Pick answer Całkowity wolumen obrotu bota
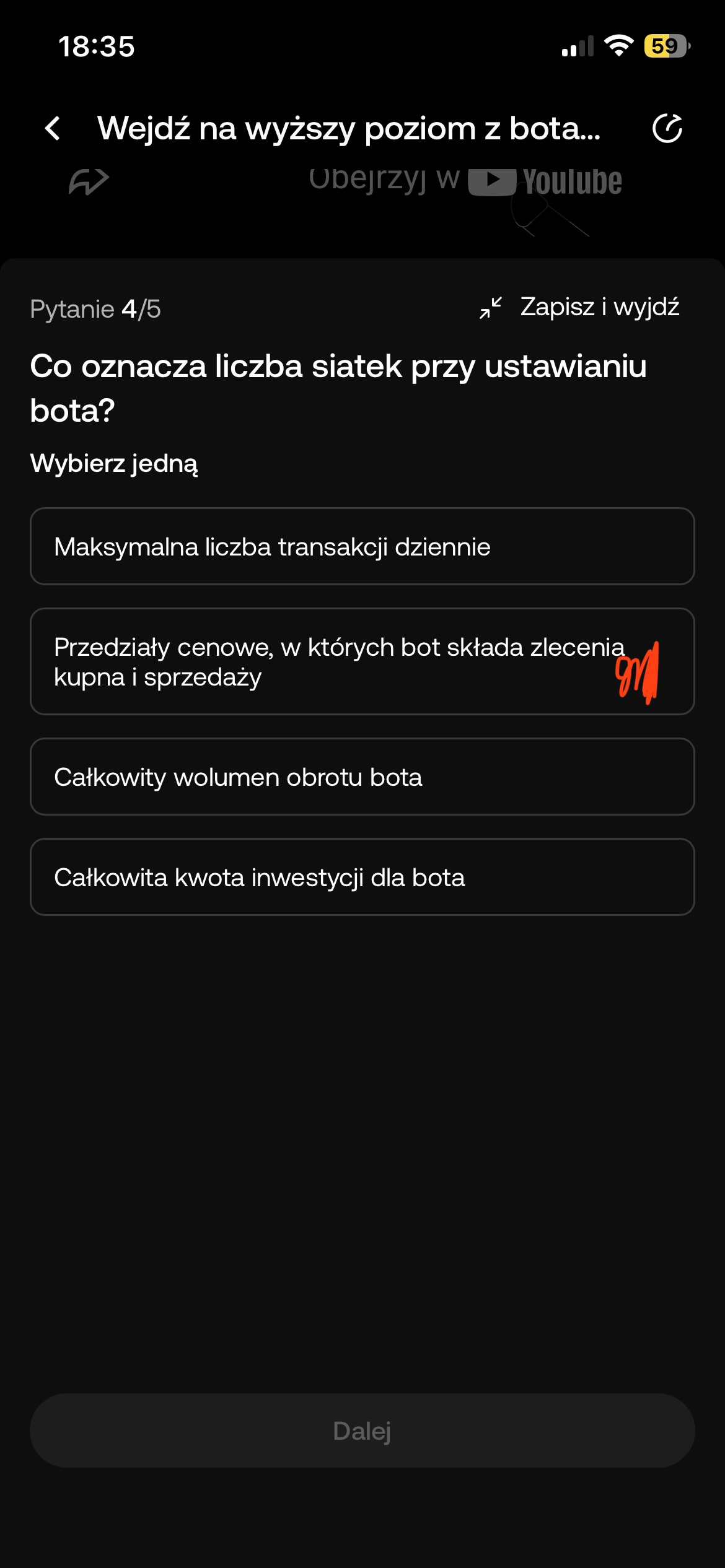Image resolution: width=725 pixels, height=1568 pixels. (362, 777)
